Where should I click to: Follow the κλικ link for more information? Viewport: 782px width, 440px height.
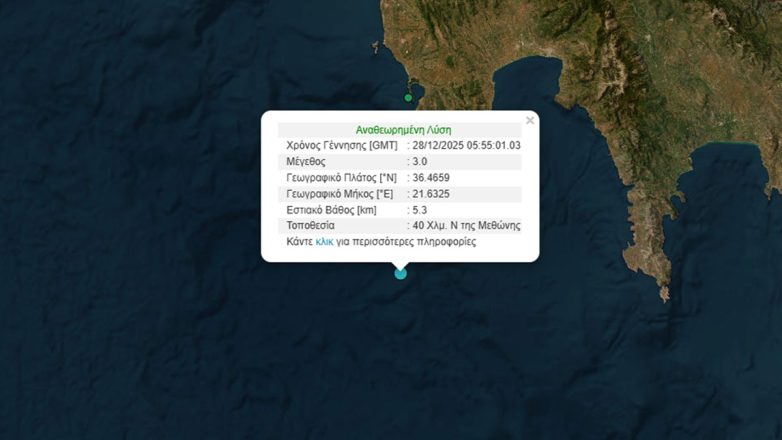[324, 242]
